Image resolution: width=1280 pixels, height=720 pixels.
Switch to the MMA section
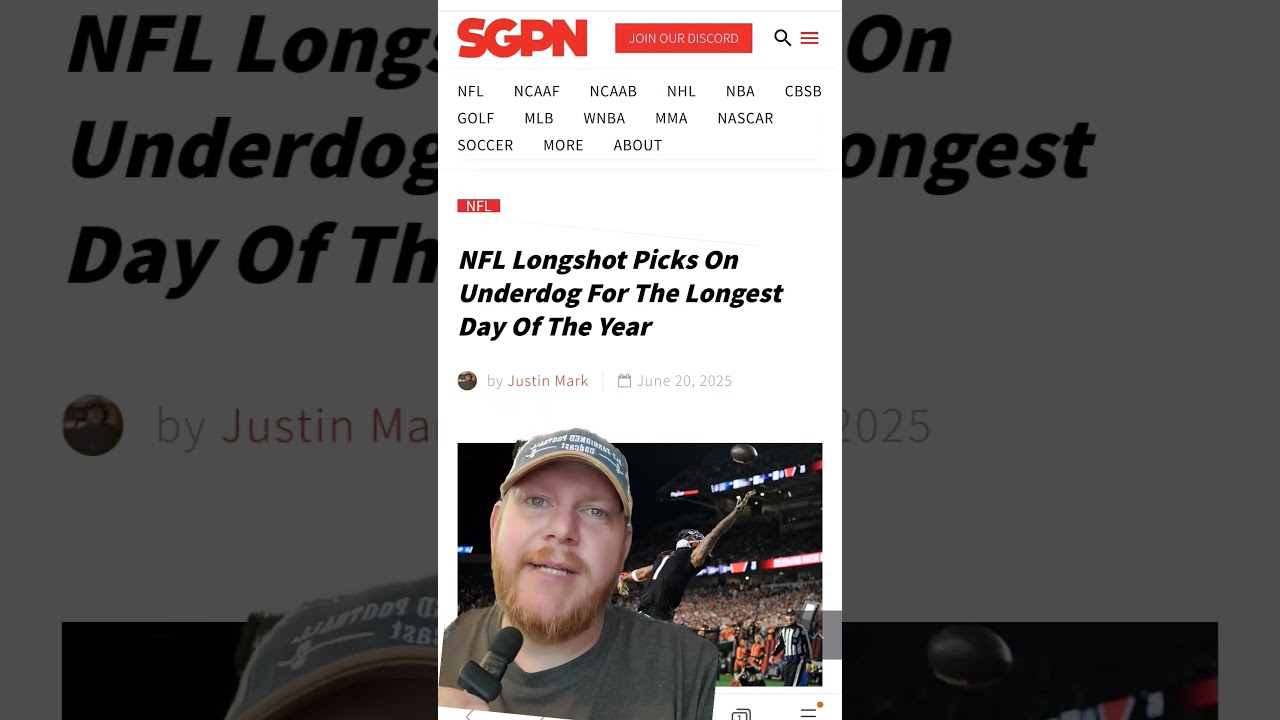click(x=671, y=118)
